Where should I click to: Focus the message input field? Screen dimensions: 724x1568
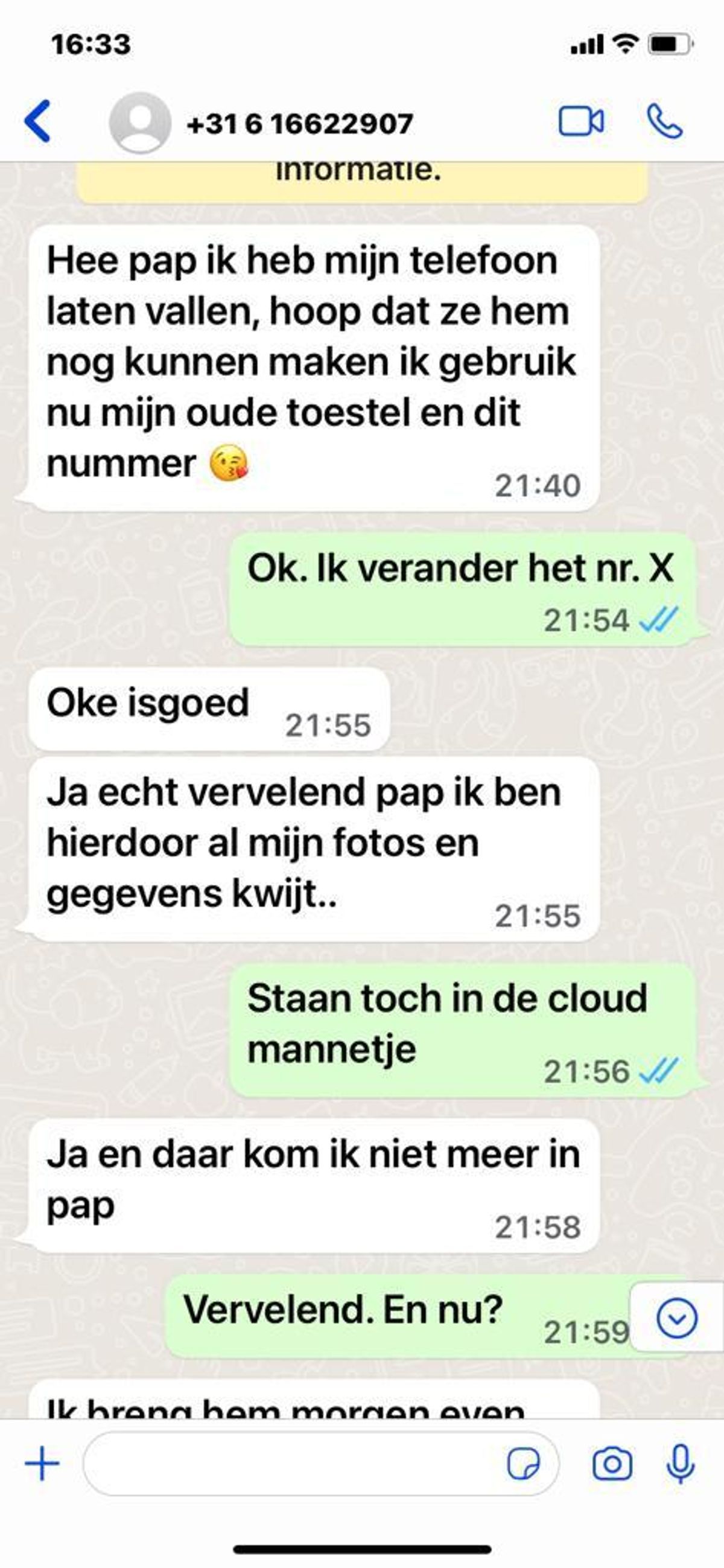coord(292,1464)
